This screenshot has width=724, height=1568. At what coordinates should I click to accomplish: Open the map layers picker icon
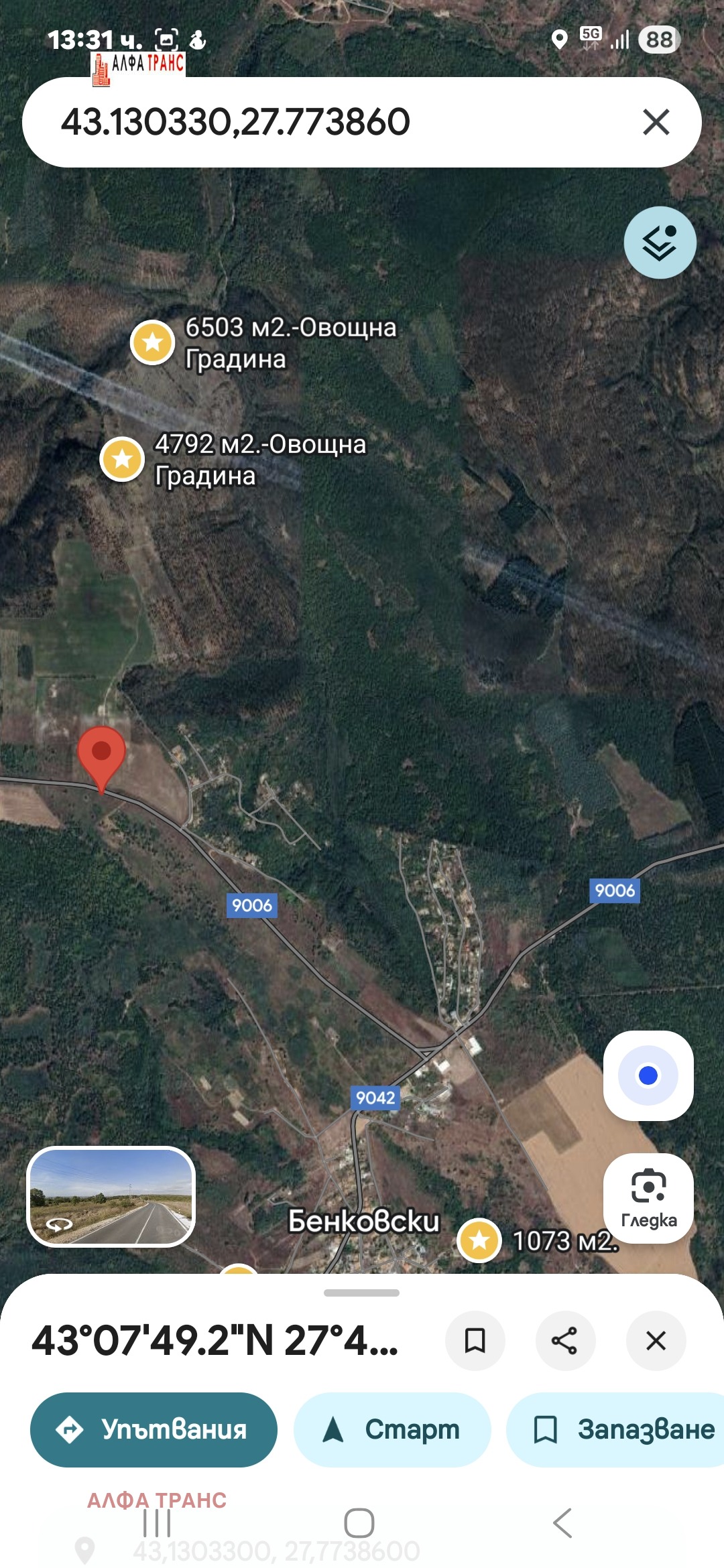(x=660, y=243)
